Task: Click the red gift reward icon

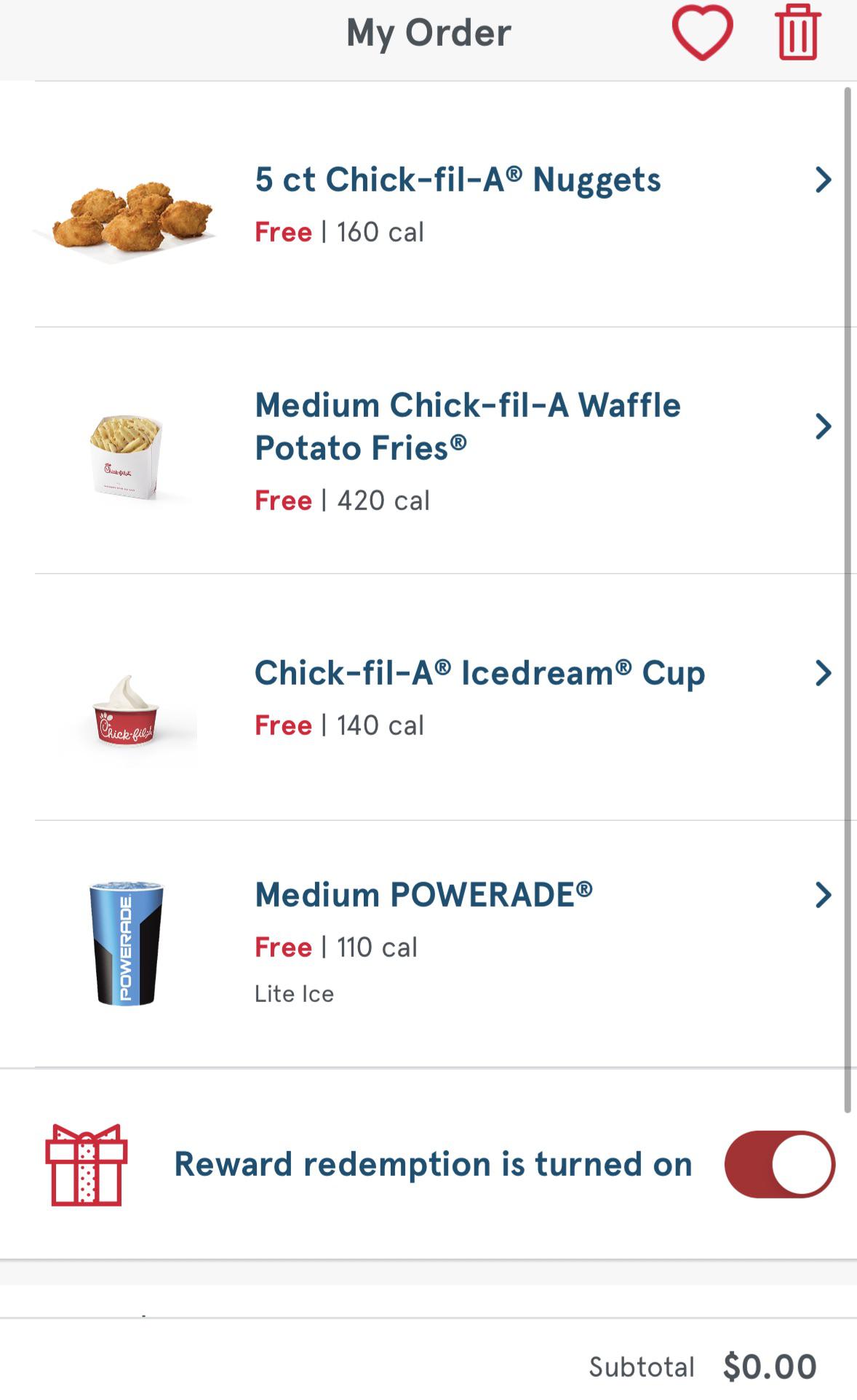Action: 85,1164
